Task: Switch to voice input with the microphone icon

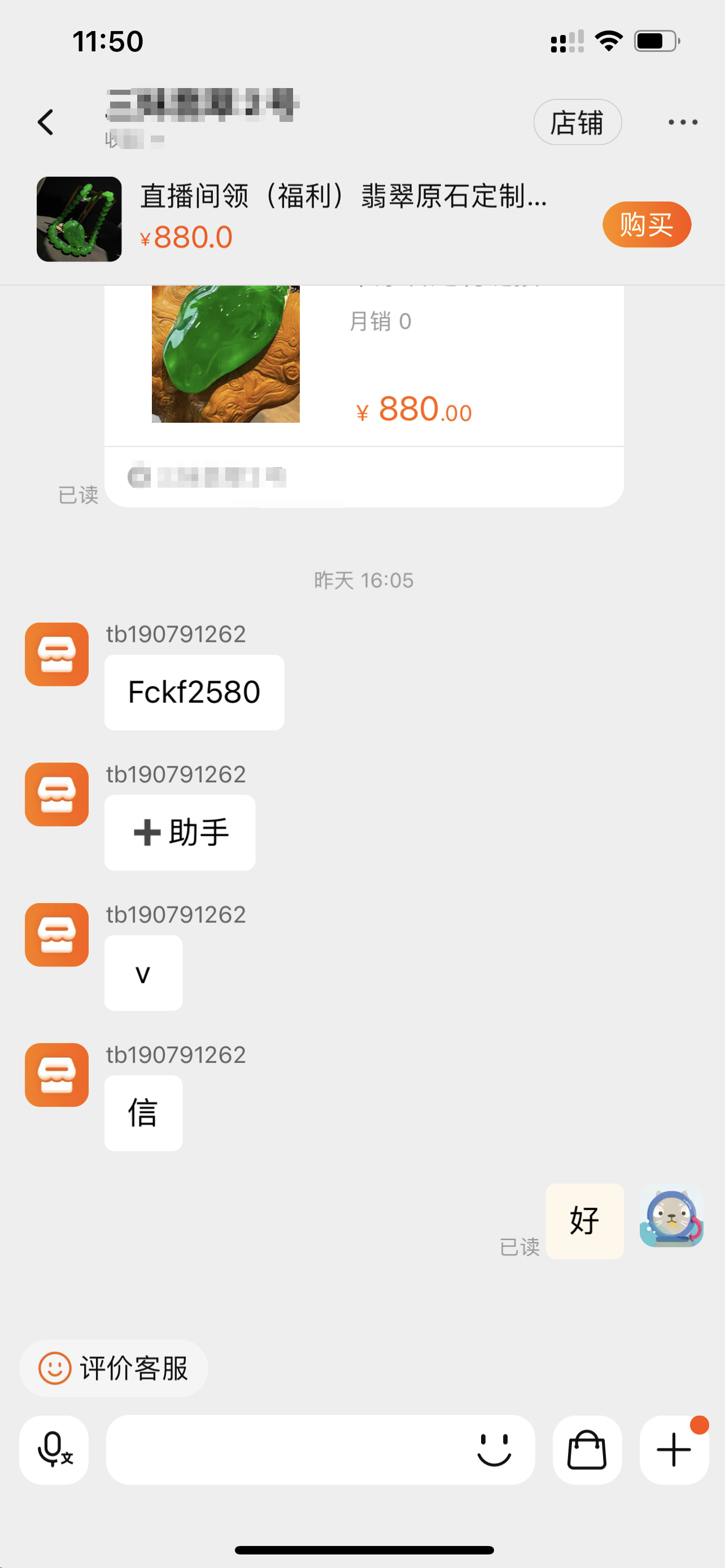Action: 54,1449
